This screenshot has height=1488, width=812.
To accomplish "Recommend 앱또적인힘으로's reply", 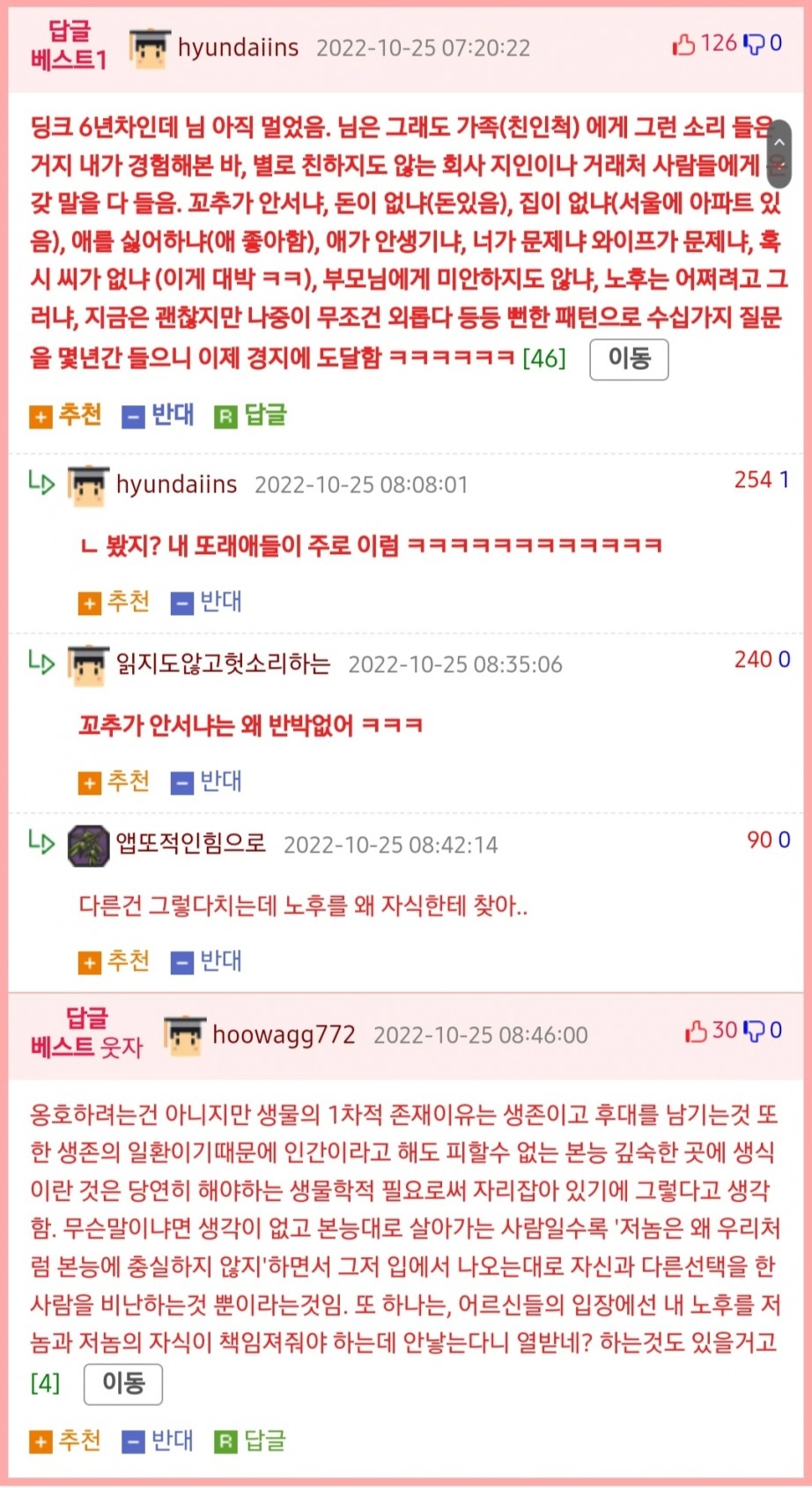I will pyautogui.click(x=114, y=961).
